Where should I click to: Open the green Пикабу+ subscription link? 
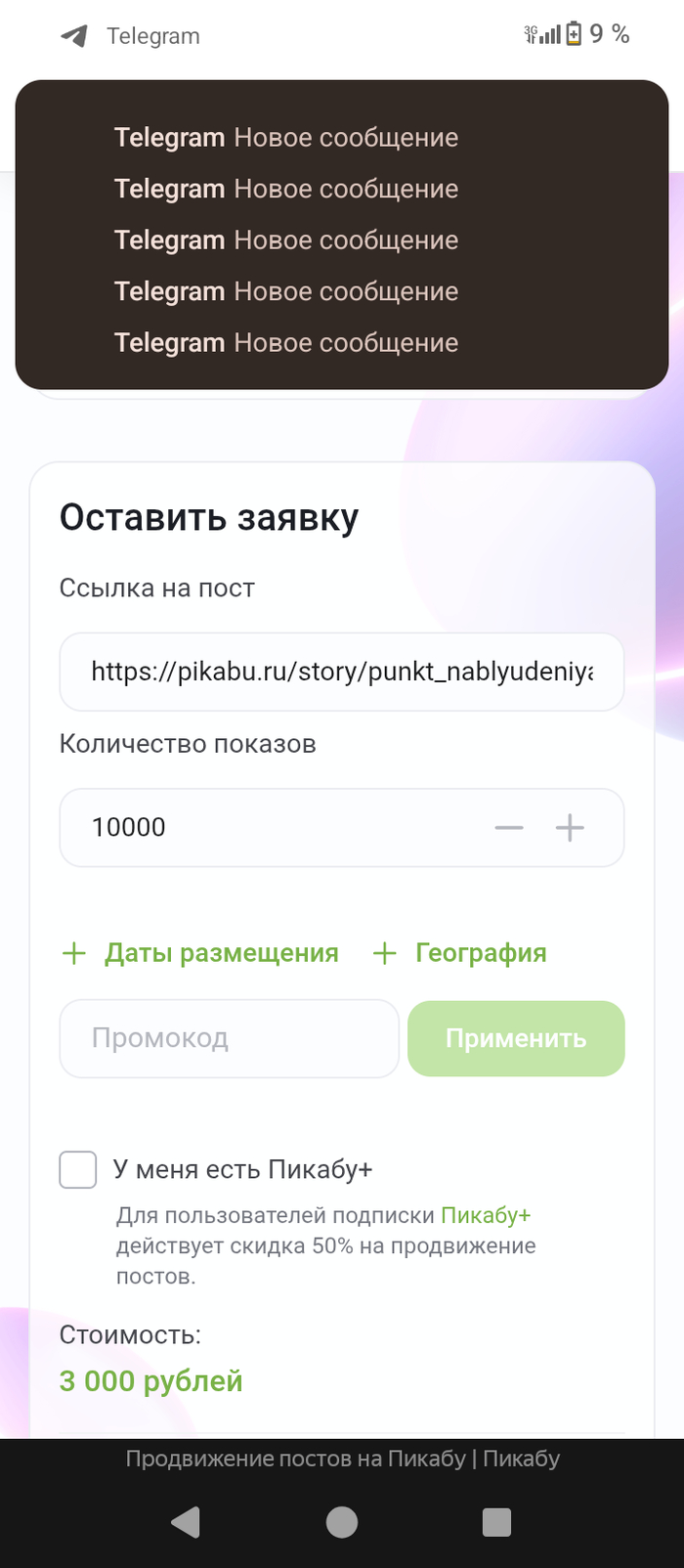(486, 1215)
